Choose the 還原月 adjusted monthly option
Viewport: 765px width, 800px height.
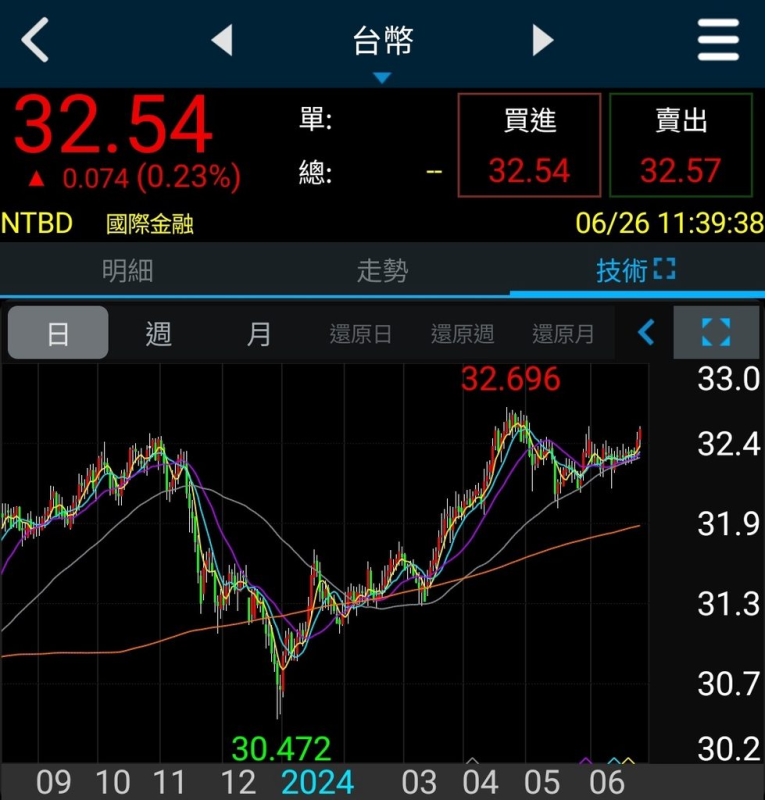(562, 334)
